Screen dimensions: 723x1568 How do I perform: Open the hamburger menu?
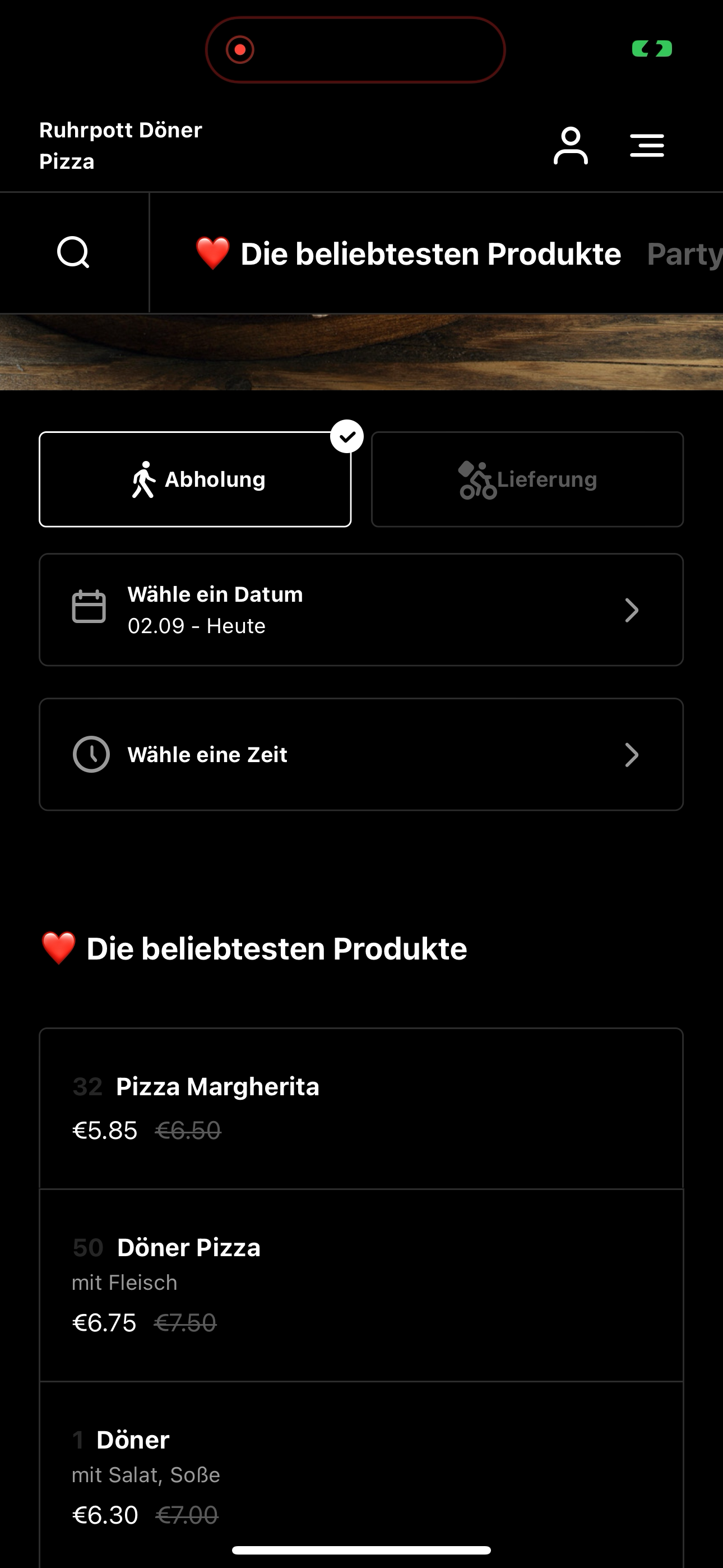(x=647, y=145)
